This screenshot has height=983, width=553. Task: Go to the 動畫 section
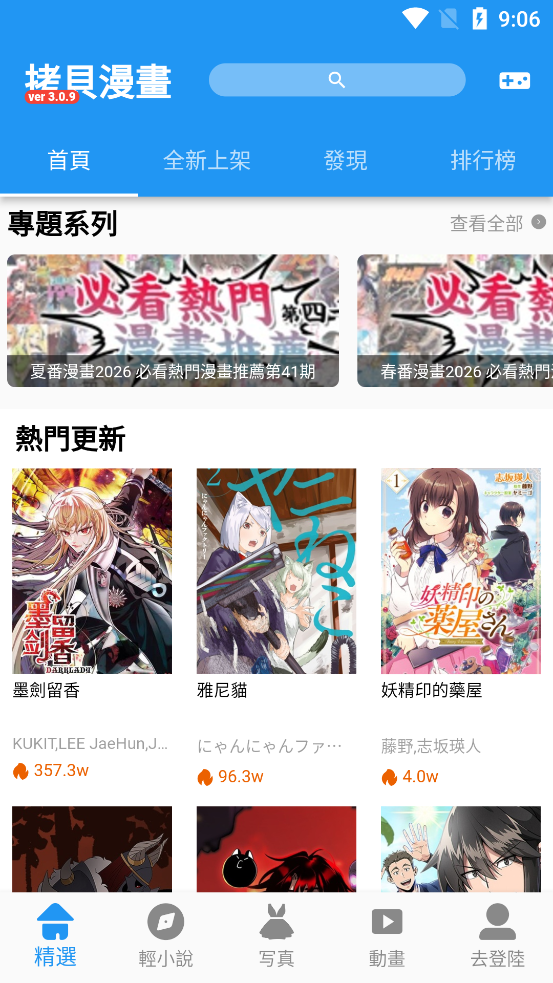387,936
